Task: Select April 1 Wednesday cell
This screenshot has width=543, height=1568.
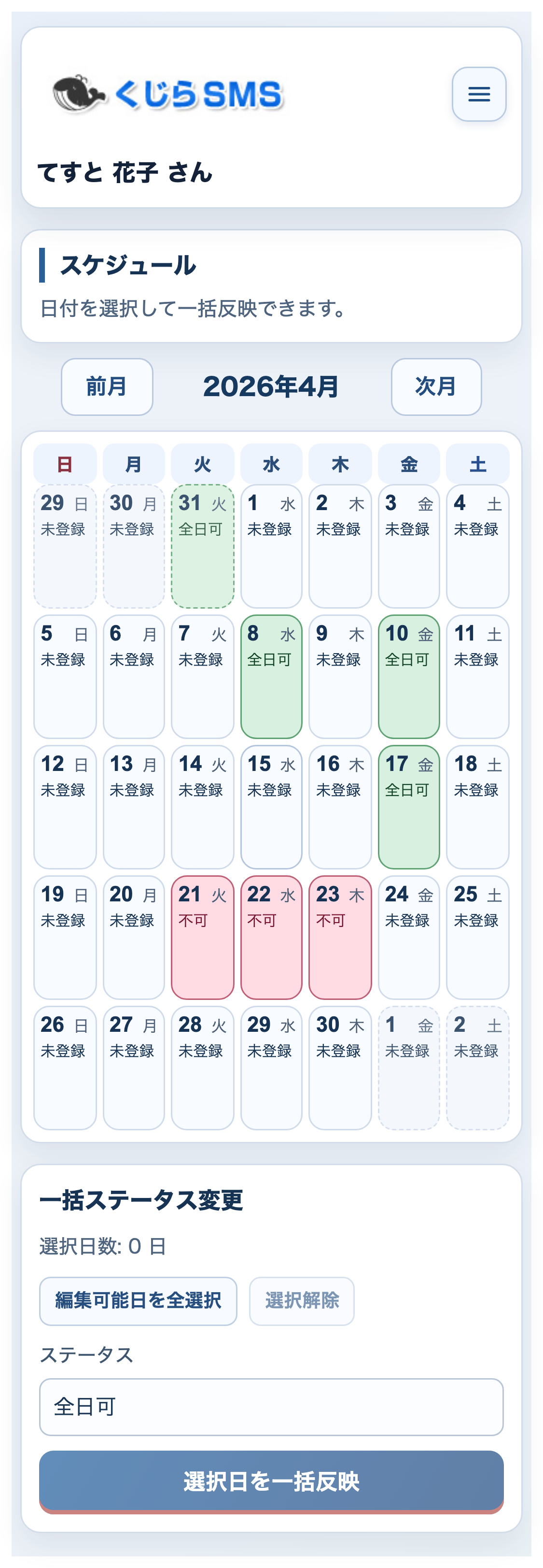Action: 271,546
